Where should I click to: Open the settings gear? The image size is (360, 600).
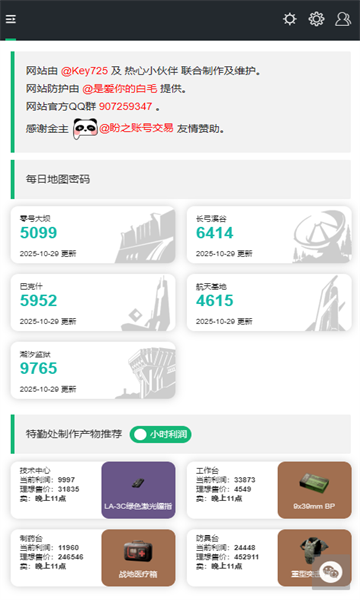(x=316, y=19)
